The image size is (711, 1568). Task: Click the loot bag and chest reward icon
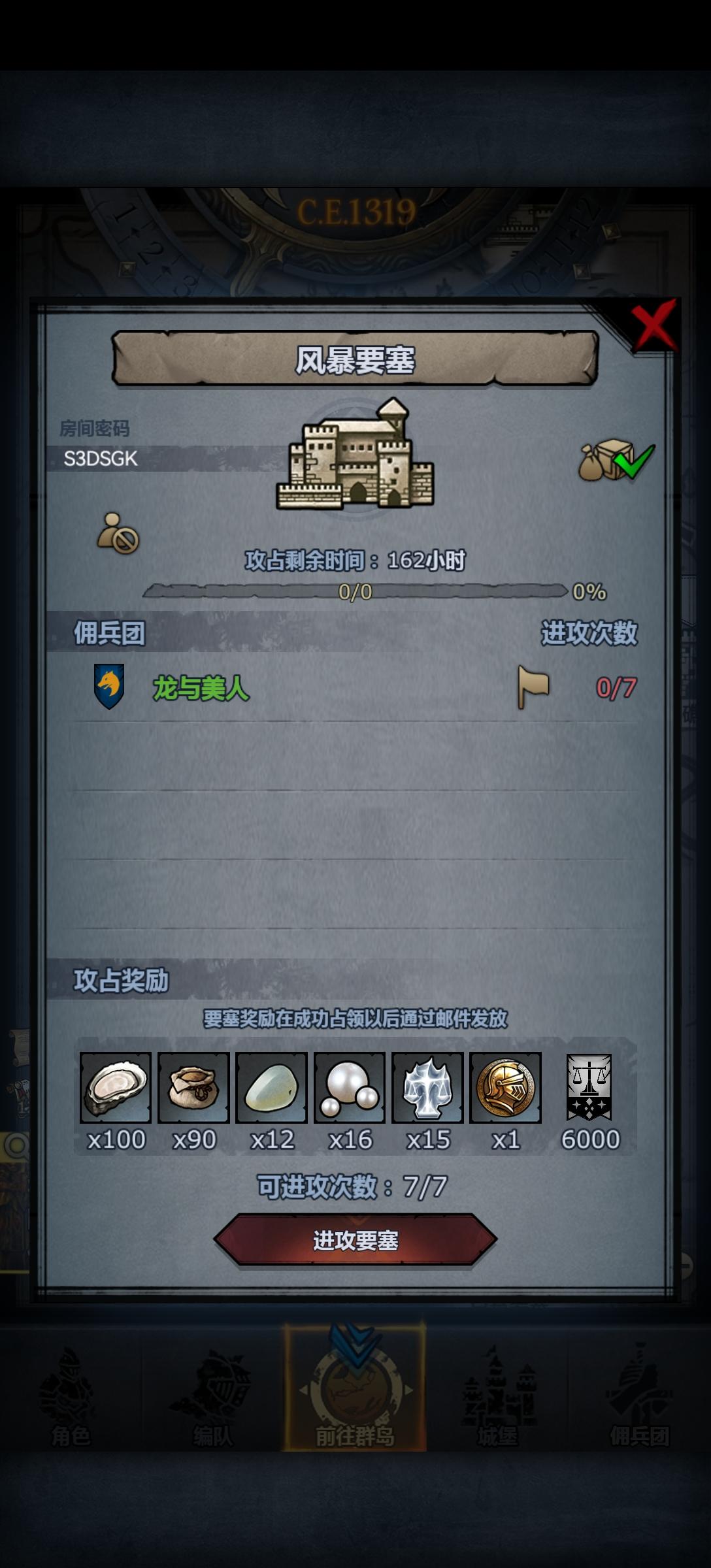pyautogui.click(x=608, y=461)
